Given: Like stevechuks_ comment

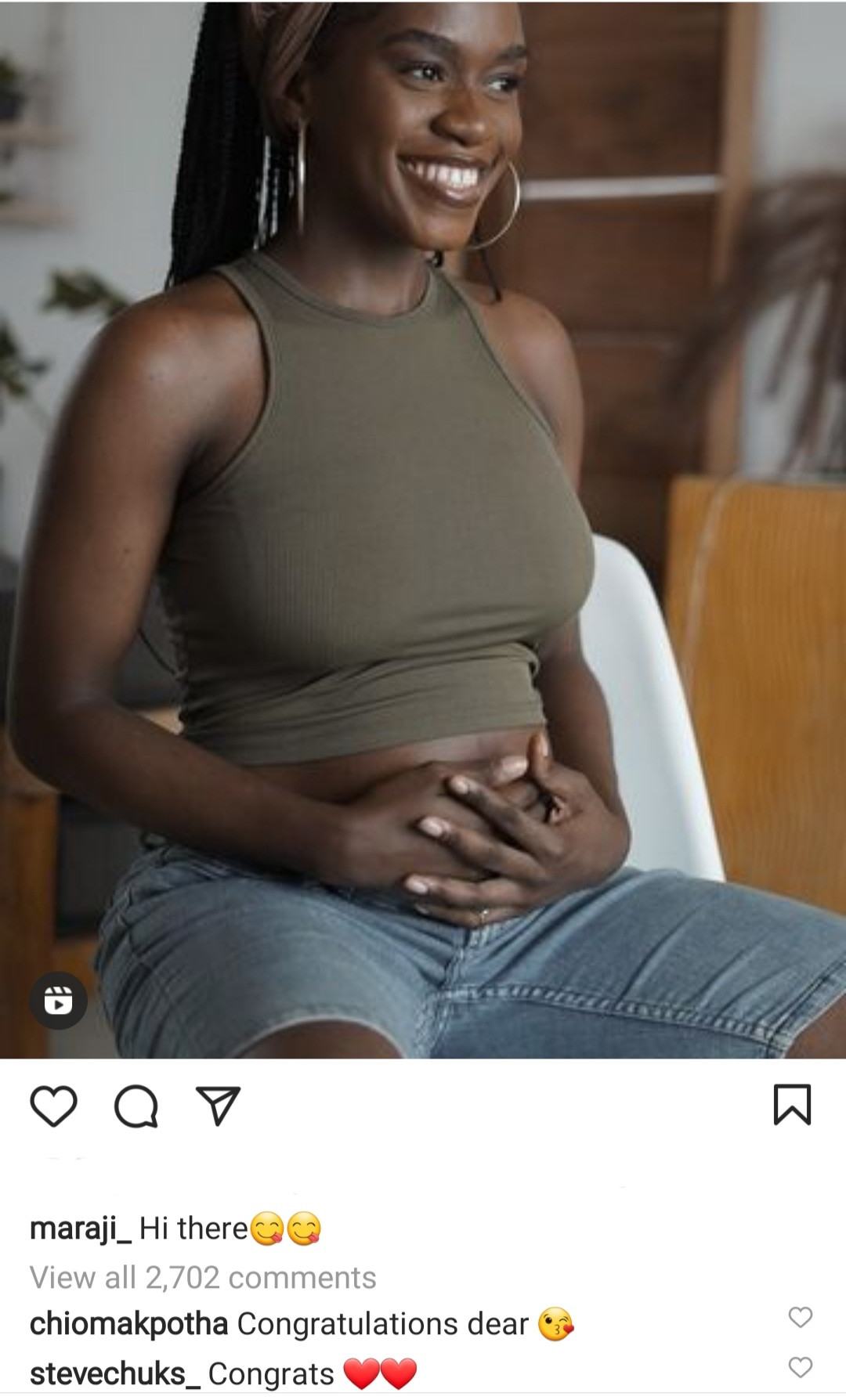Looking at the screenshot, I should coord(800,1367).
